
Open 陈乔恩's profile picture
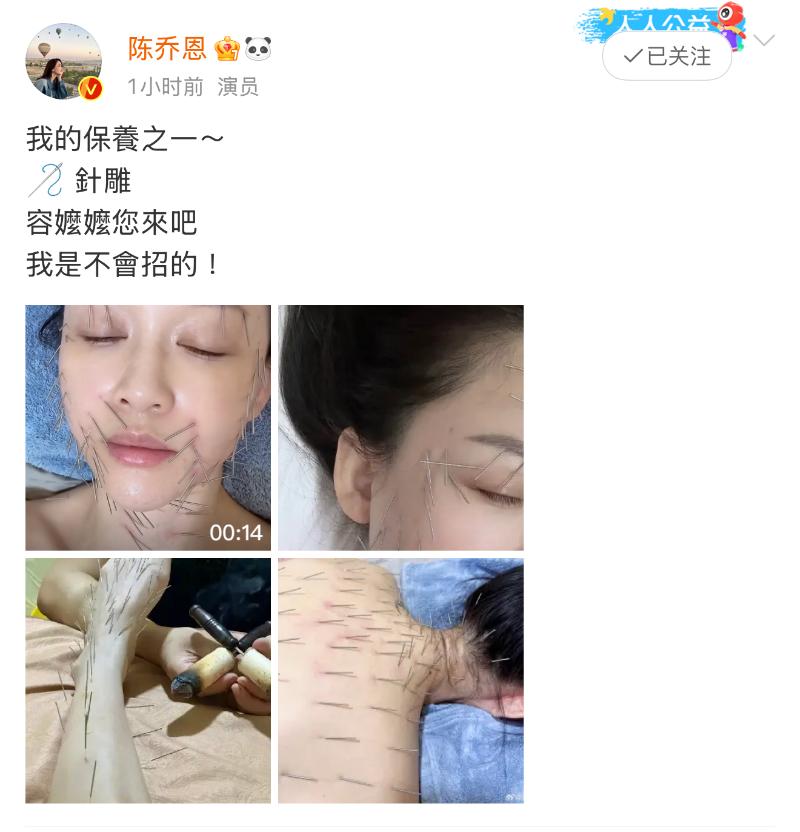click(63, 62)
